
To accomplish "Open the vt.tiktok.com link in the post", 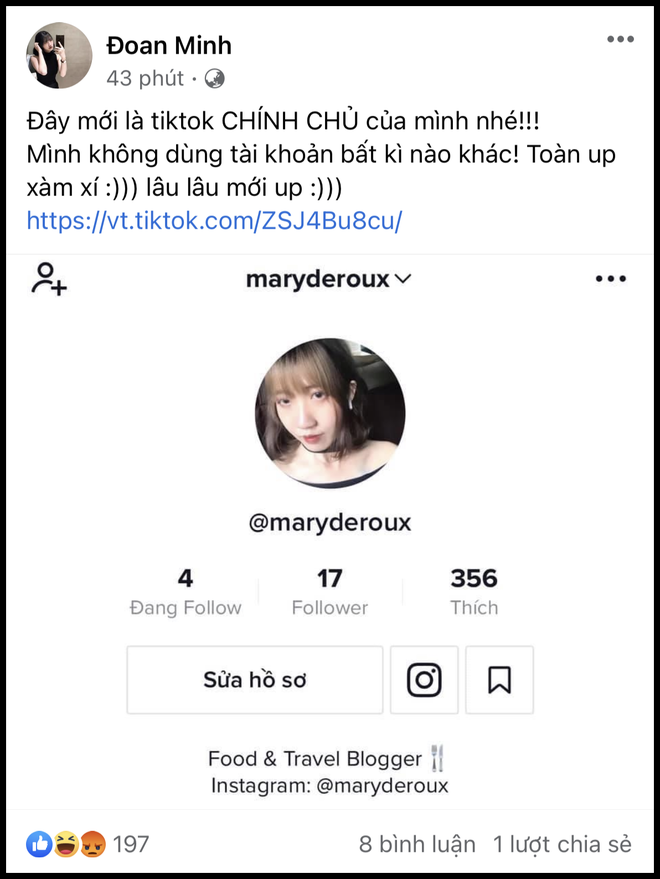I will (214, 220).
